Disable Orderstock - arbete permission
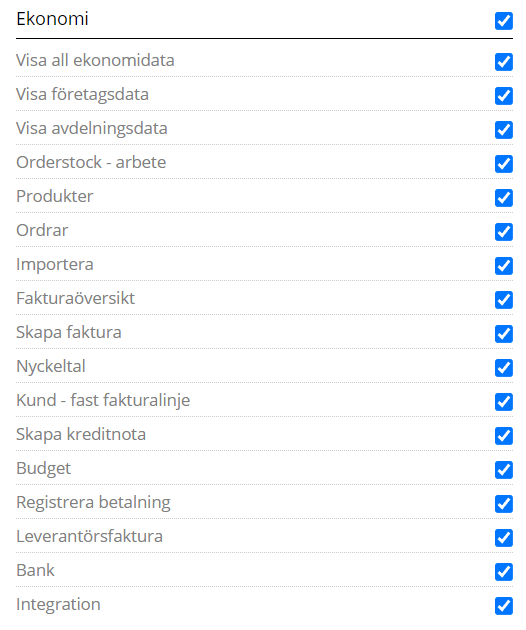Screen dimensions: 526x630 pyautogui.click(x=503, y=164)
